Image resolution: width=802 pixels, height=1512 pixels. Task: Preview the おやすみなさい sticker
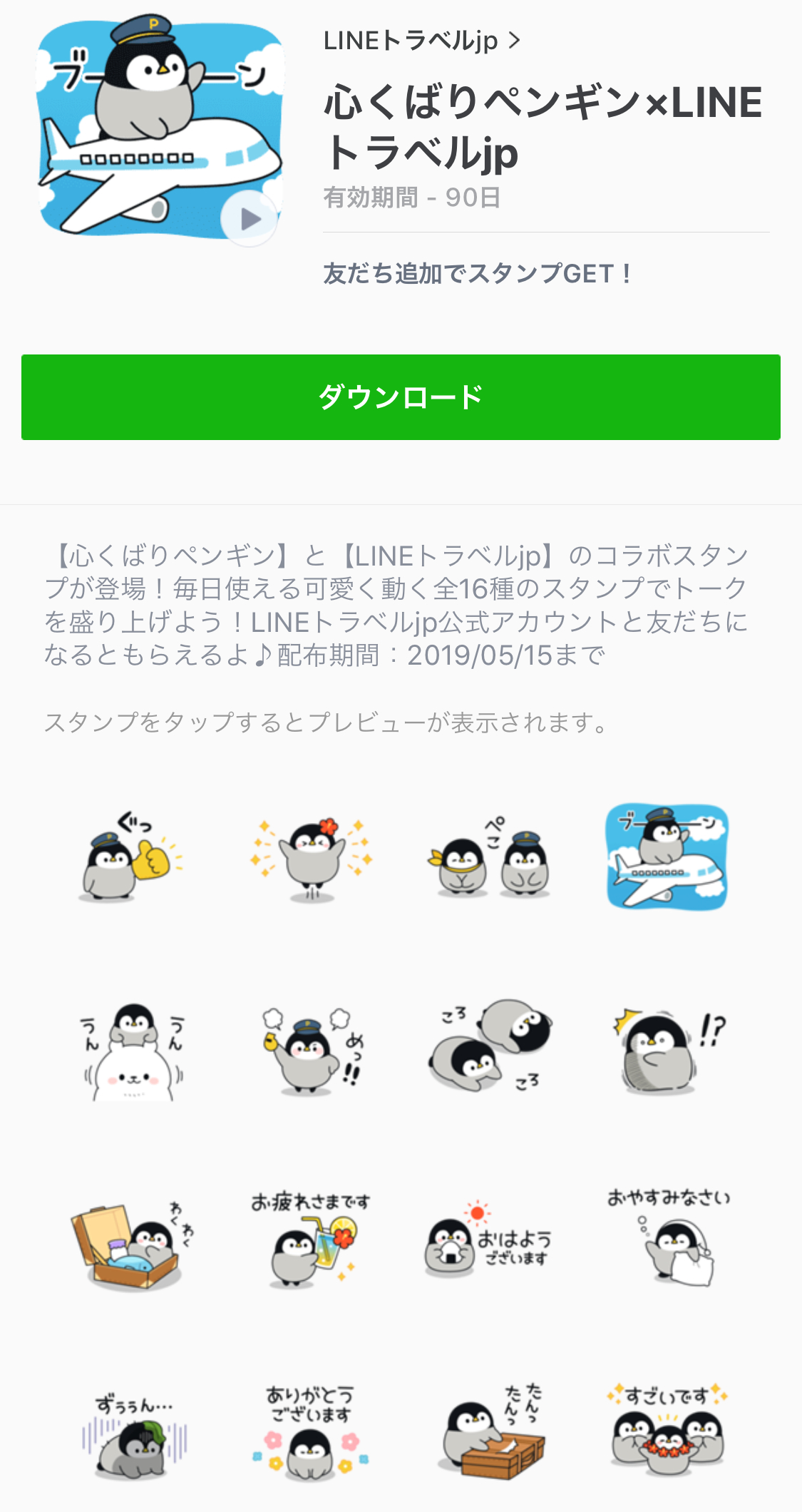click(x=668, y=1237)
